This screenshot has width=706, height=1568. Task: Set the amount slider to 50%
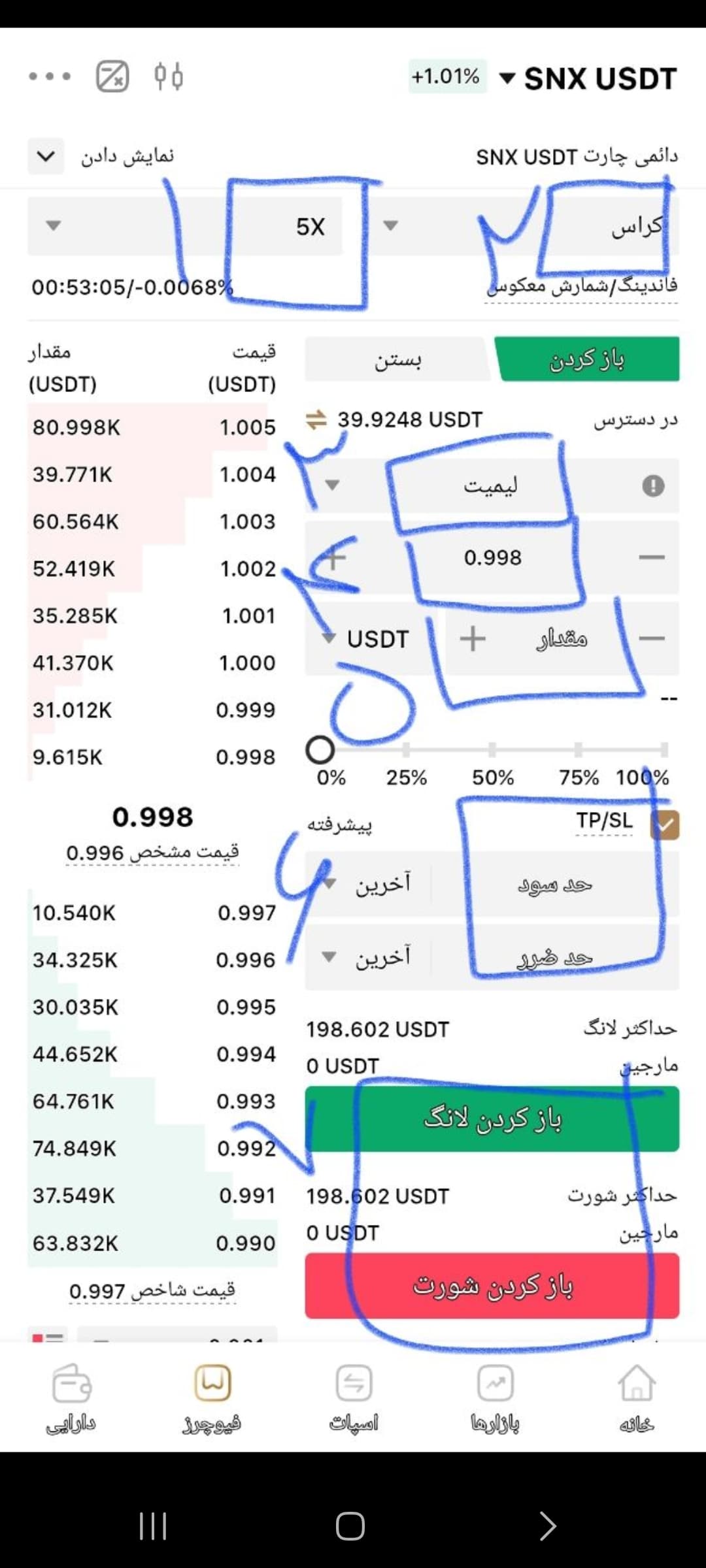click(492, 749)
